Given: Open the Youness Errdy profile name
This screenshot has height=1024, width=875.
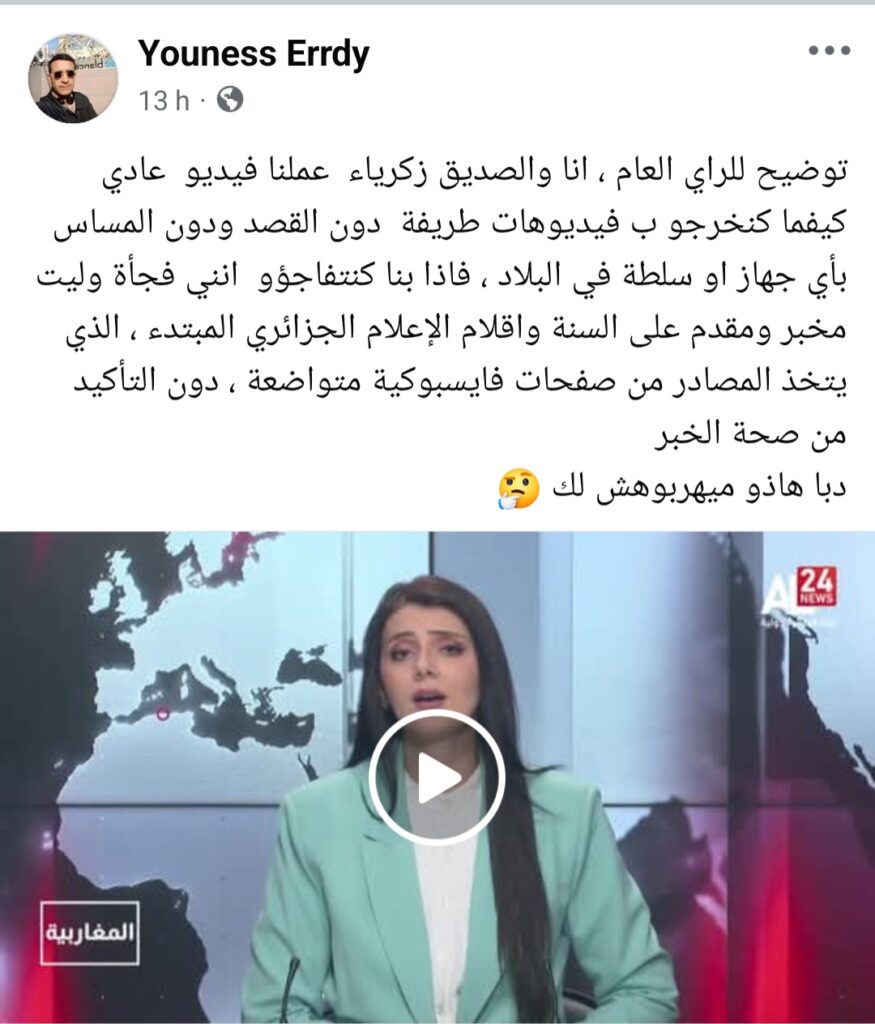Looking at the screenshot, I should click(x=253, y=54).
